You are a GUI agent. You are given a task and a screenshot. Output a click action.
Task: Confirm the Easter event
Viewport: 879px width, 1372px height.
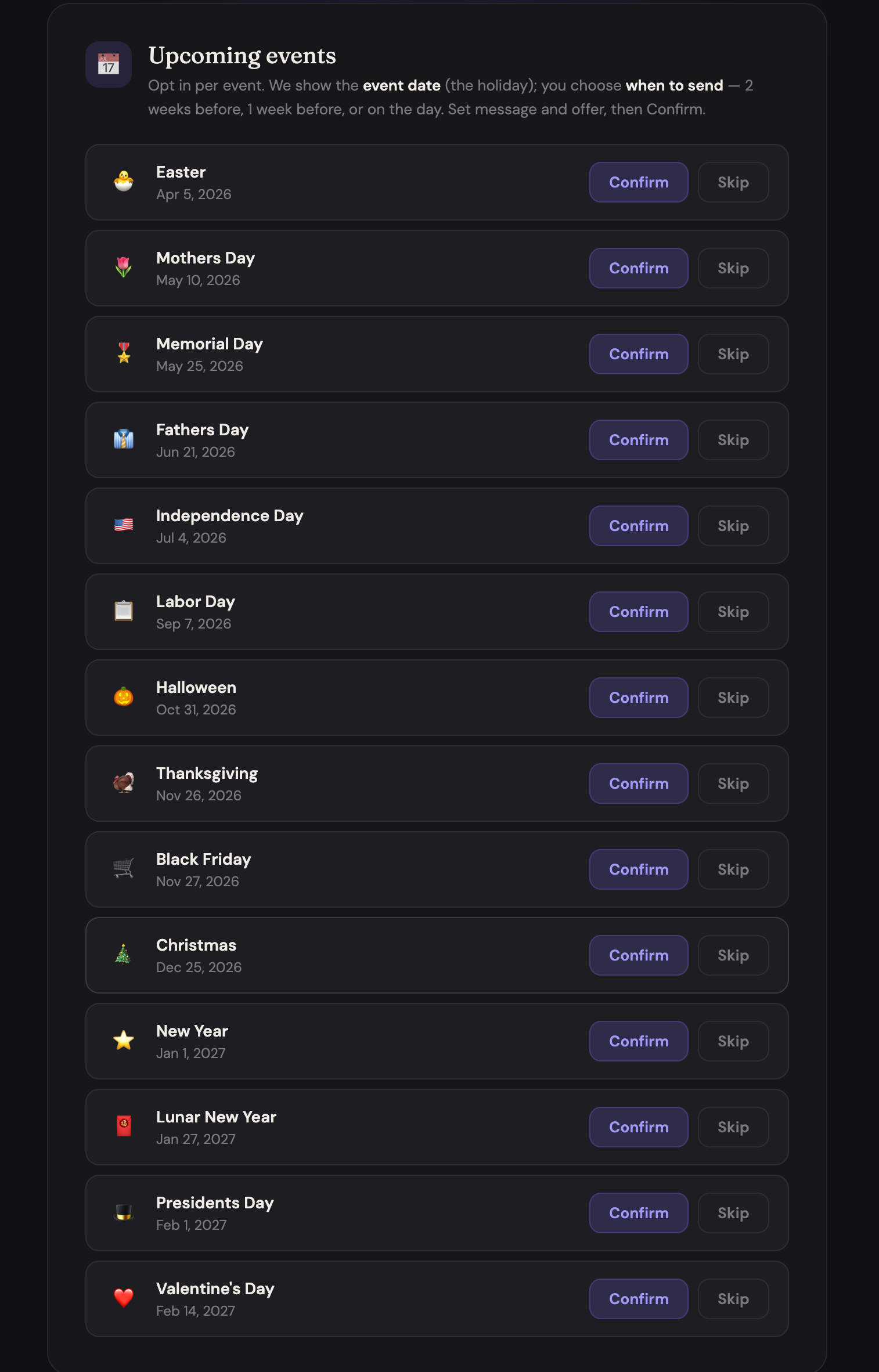click(x=639, y=182)
